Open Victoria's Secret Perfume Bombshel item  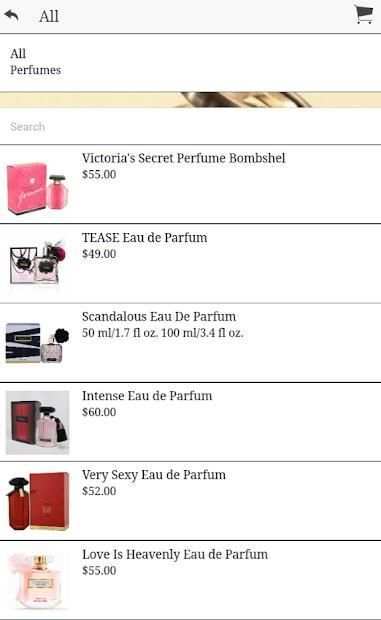point(190,184)
